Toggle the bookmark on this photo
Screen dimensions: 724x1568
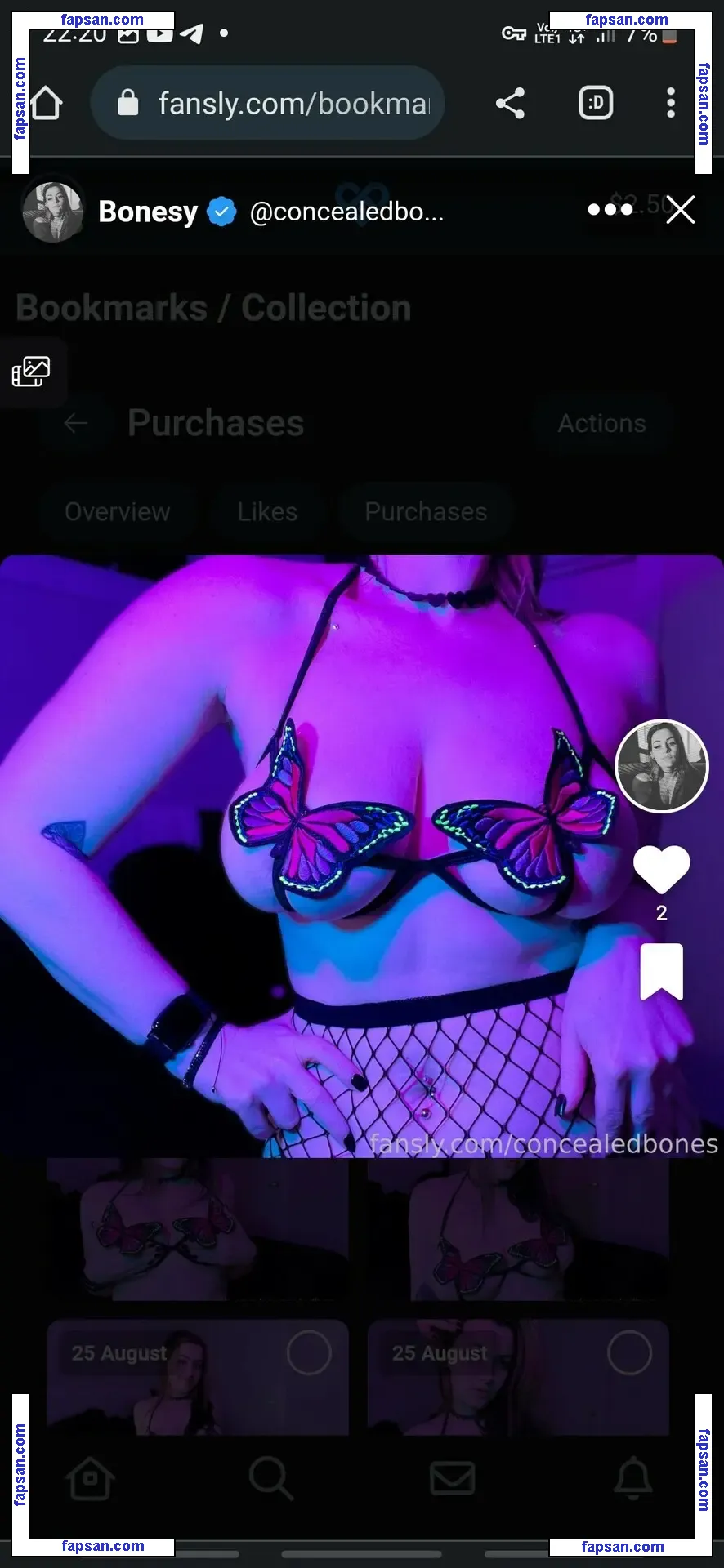click(661, 971)
